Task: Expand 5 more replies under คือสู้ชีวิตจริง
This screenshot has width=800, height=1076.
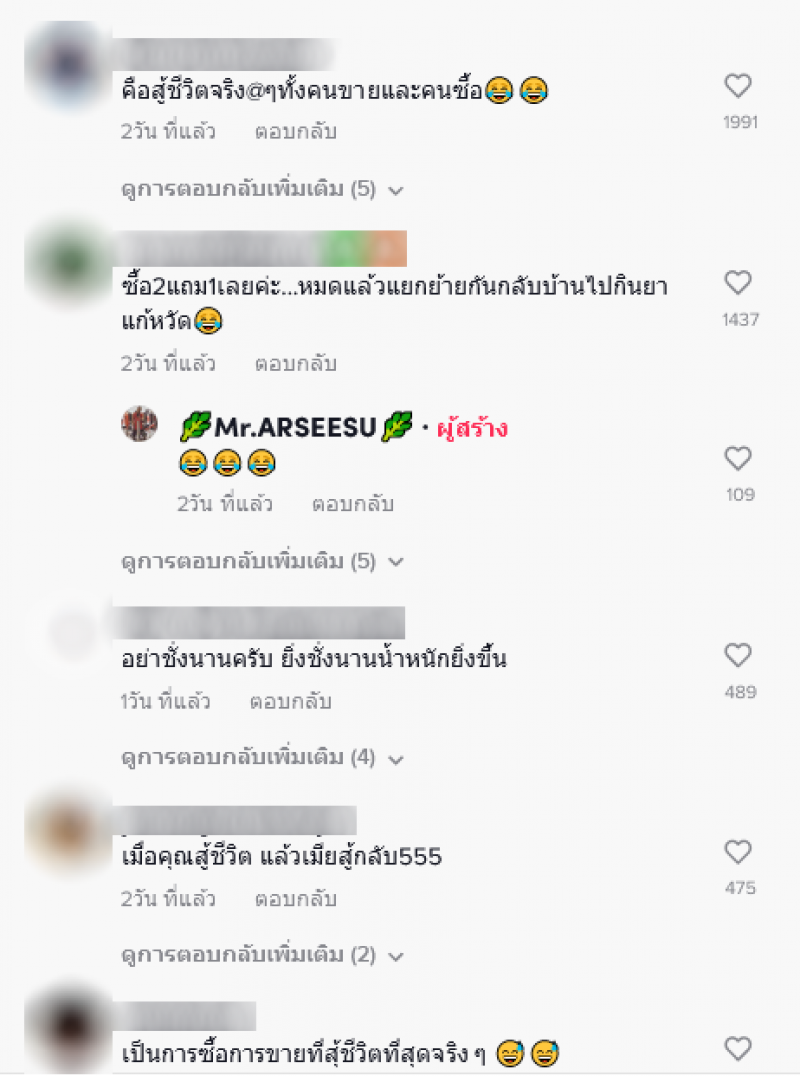Action: 262,189
